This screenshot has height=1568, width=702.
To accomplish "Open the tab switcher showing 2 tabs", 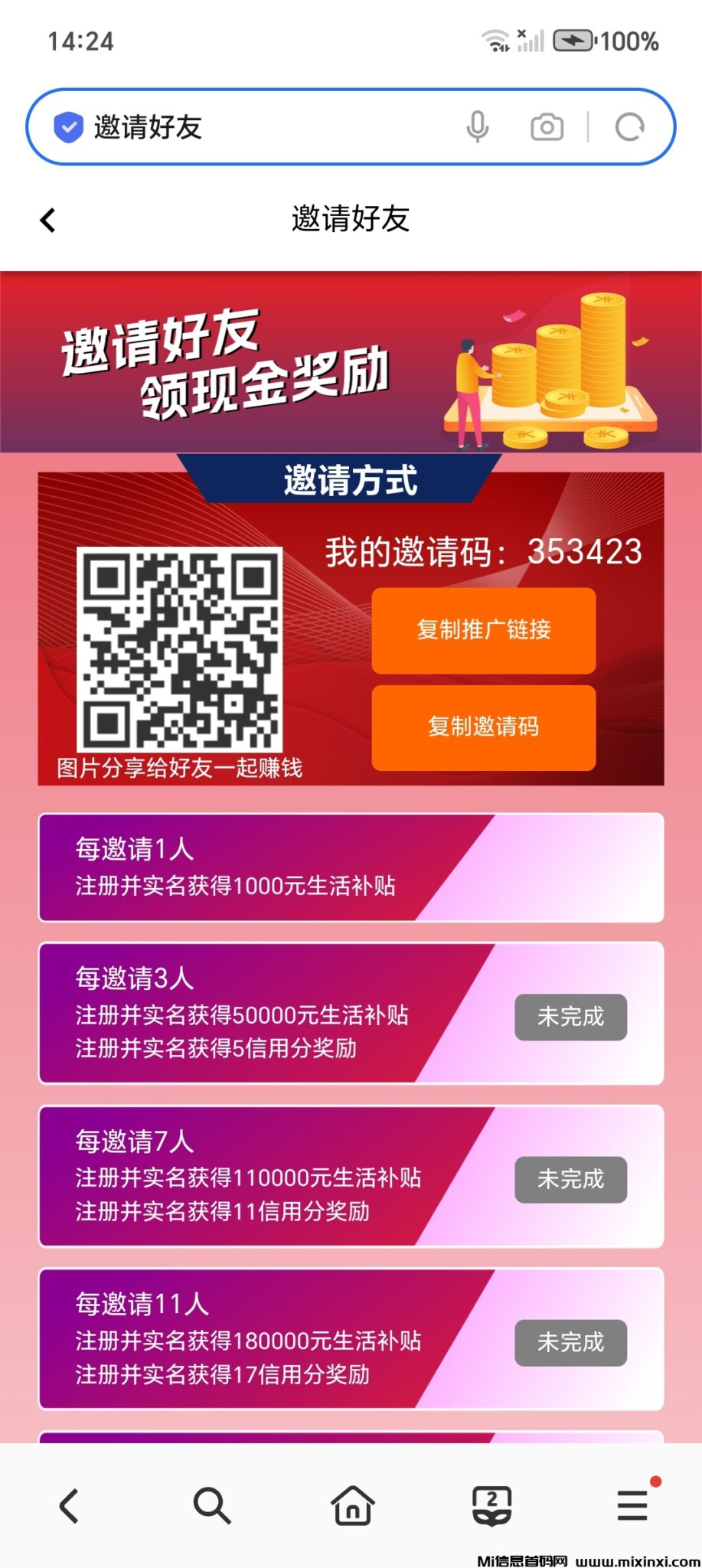I will click(x=491, y=1505).
